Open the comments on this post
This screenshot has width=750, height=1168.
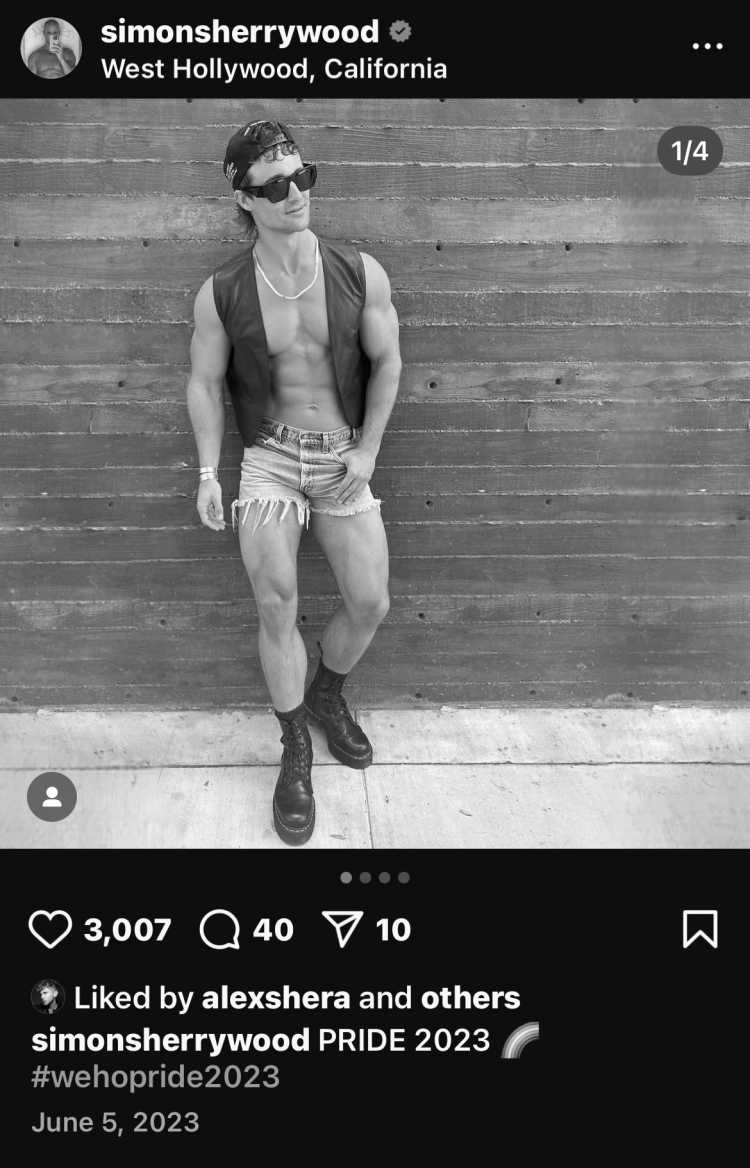click(x=219, y=930)
